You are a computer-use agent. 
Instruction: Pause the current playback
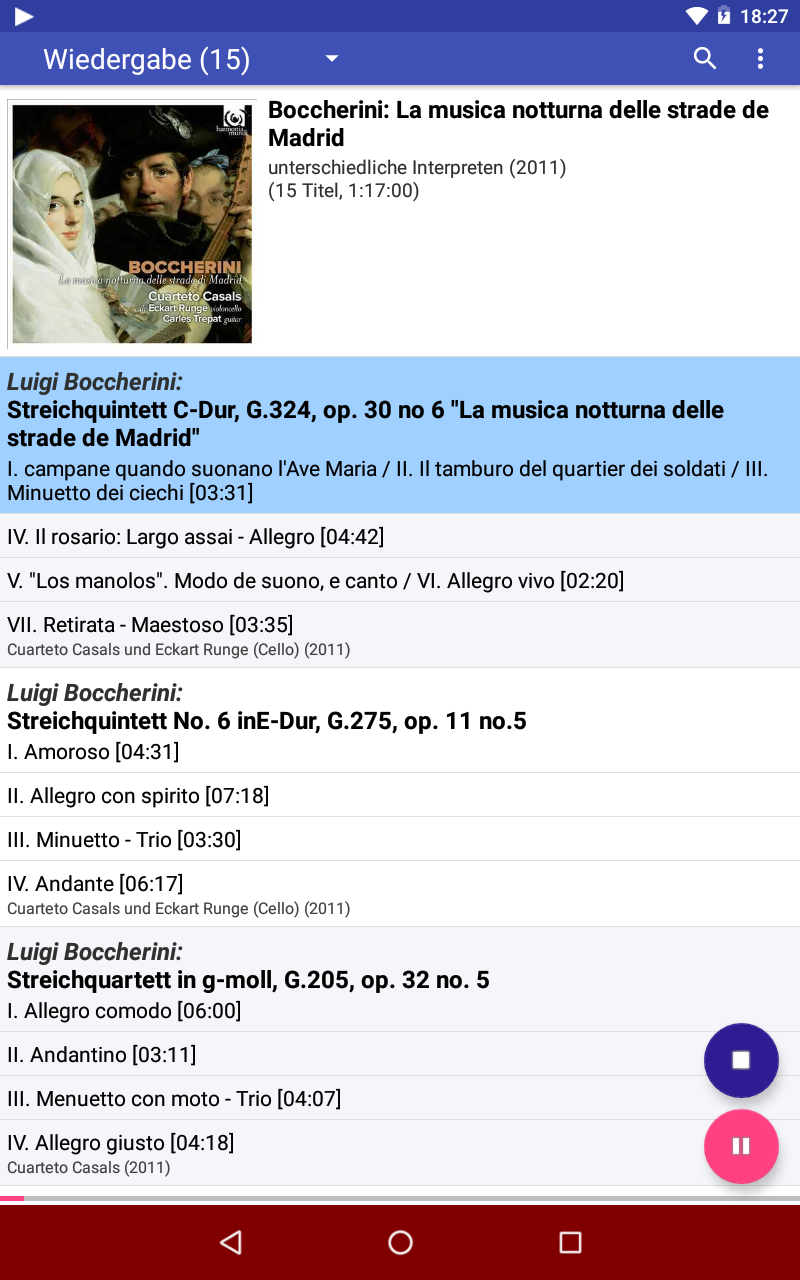[x=741, y=1146]
